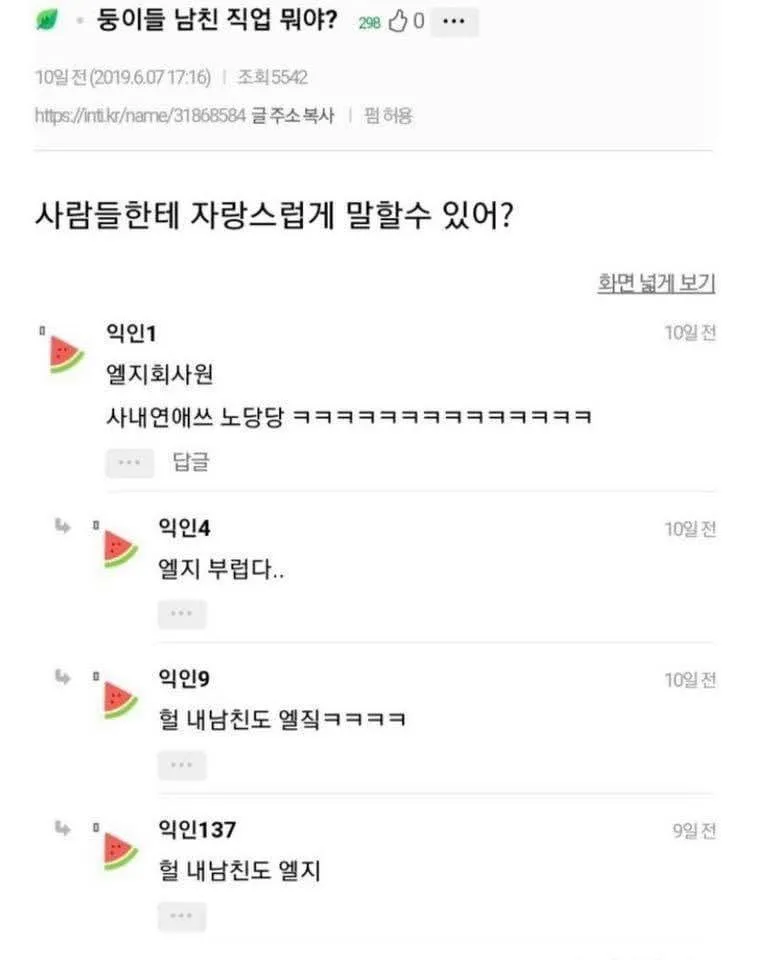The image size is (780, 960).
Task: Open the more options under 익인9's reply
Action: click(x=182, y=765)
